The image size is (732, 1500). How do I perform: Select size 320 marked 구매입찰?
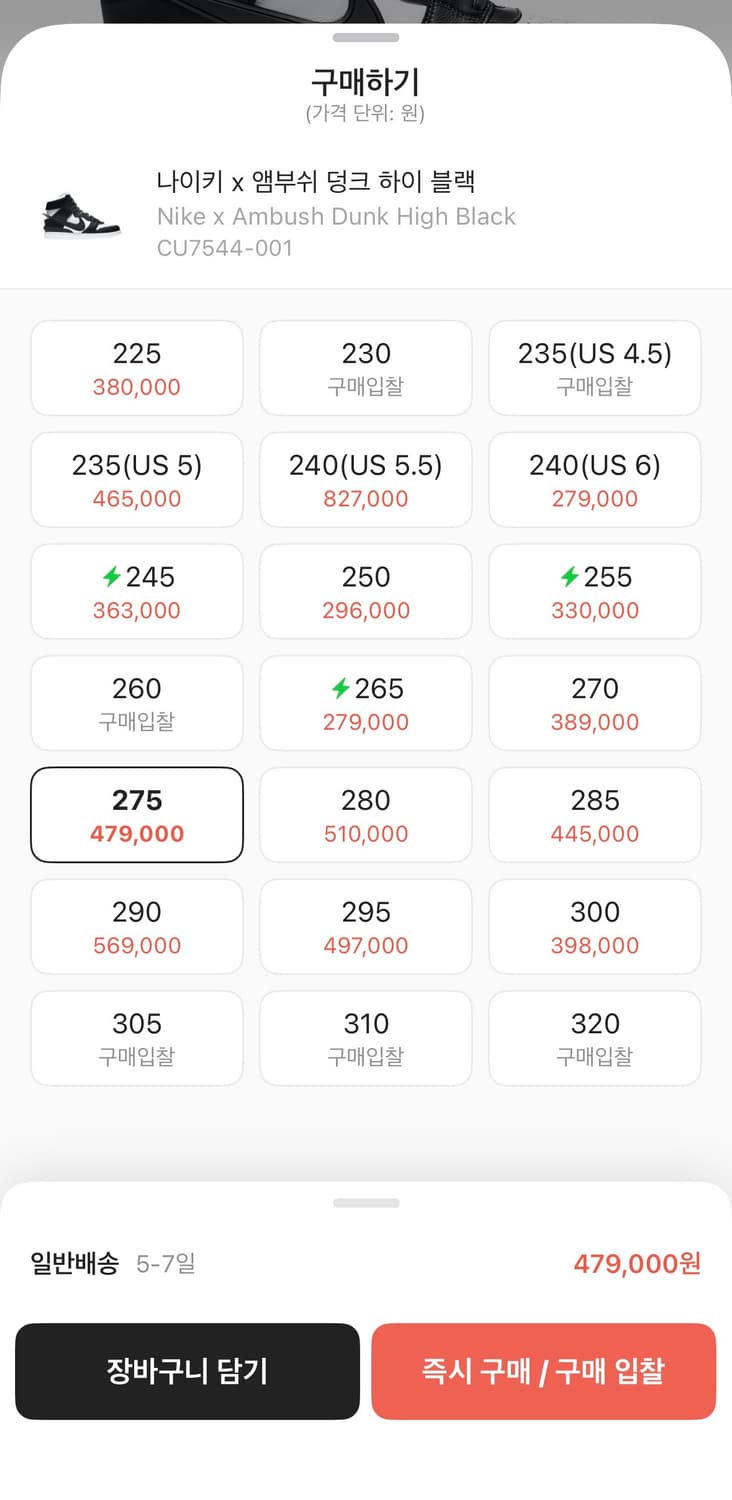(x=594, y=1037)
